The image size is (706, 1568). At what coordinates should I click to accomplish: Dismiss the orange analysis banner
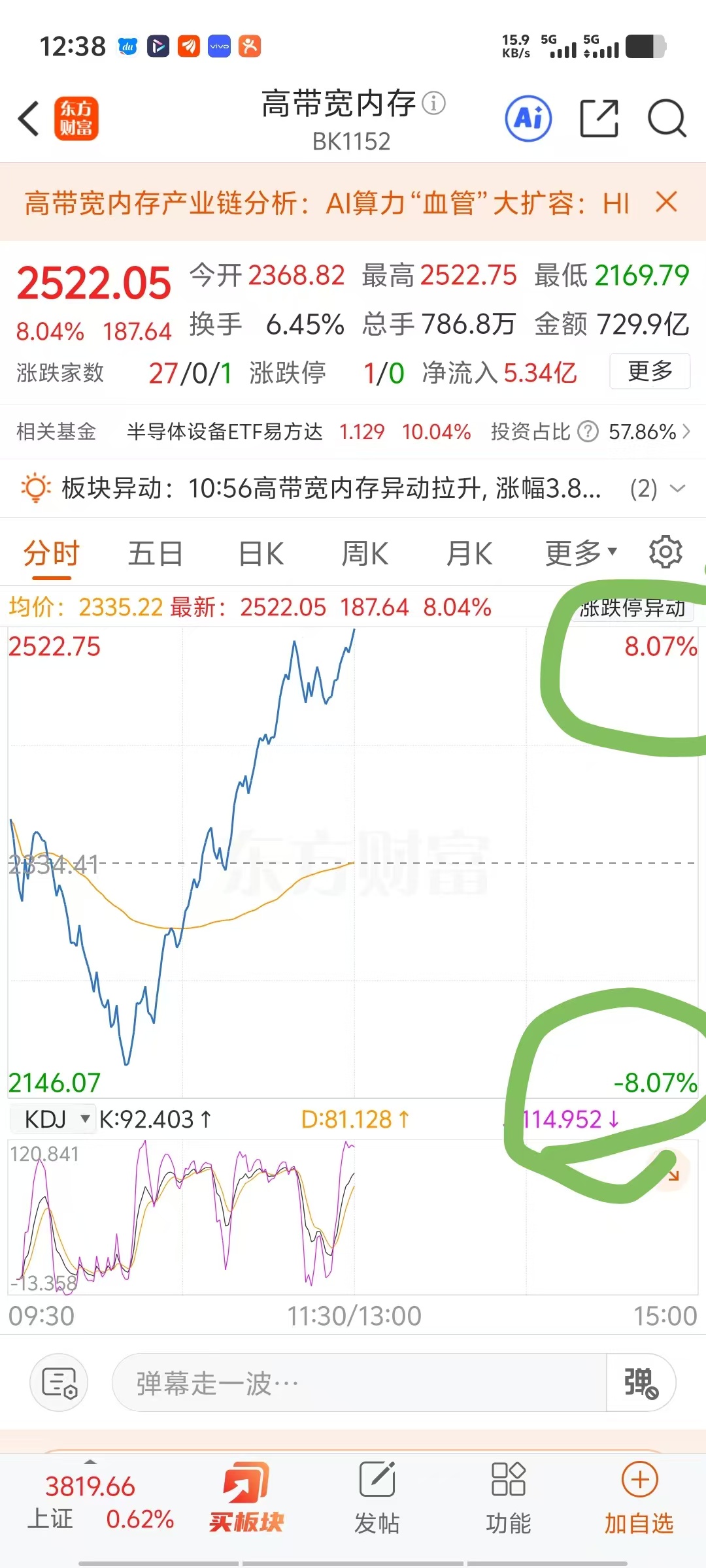(x=665, y=202)
